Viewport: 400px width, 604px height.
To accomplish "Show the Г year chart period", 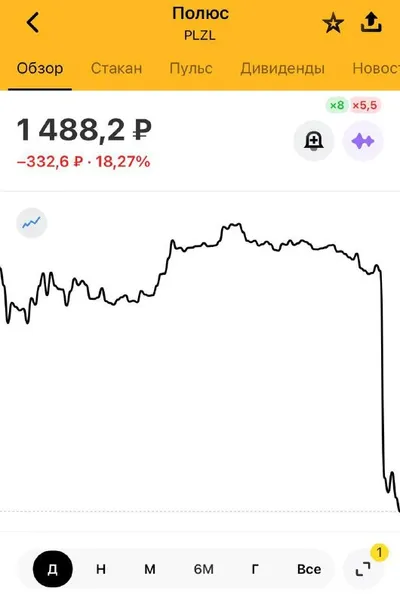I will 255,569.
